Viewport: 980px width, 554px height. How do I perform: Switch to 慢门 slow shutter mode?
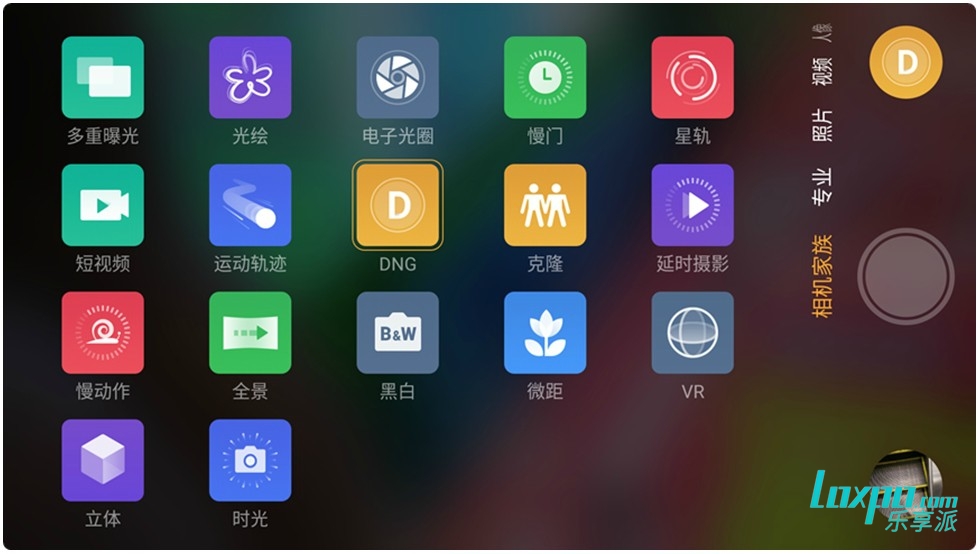[545, 78]
